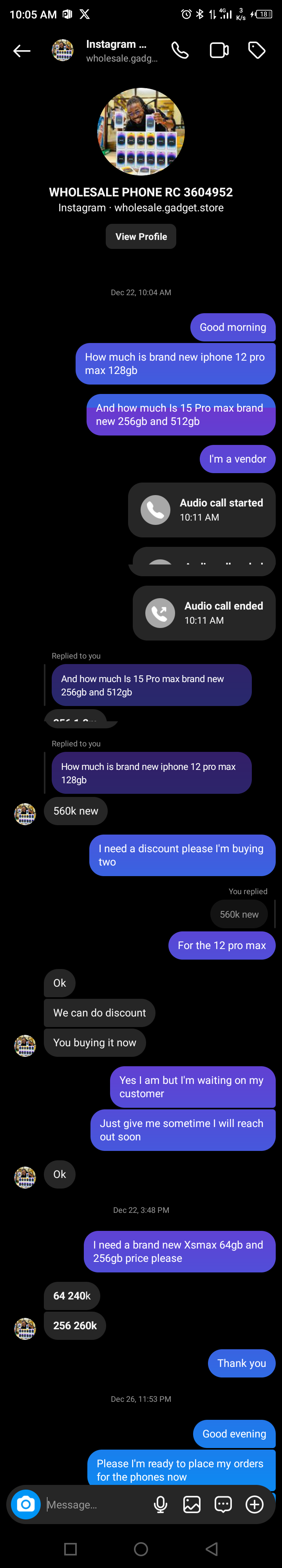Tap the system home button

[141, 1548]
